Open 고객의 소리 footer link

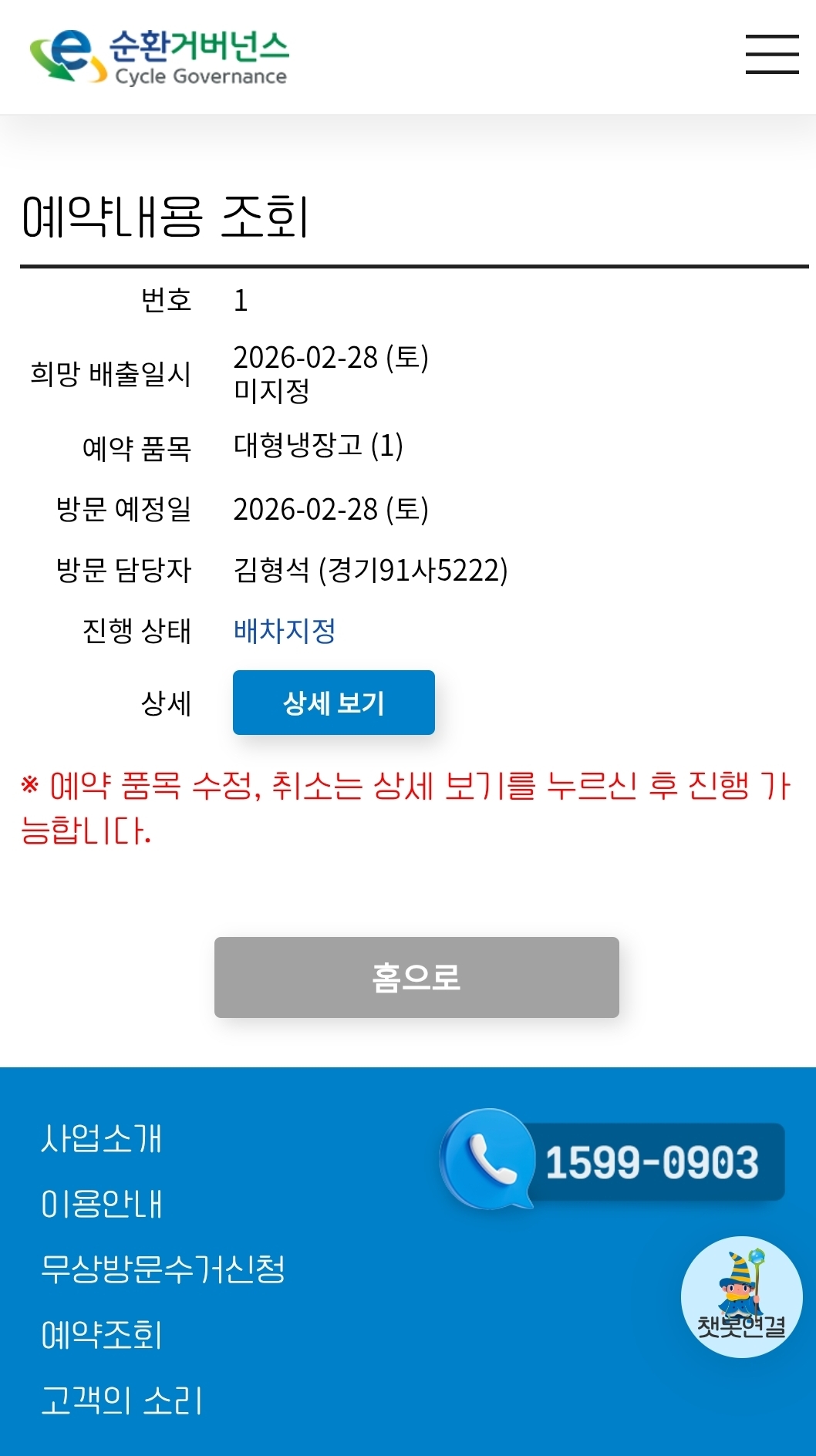pos(121,1400)
